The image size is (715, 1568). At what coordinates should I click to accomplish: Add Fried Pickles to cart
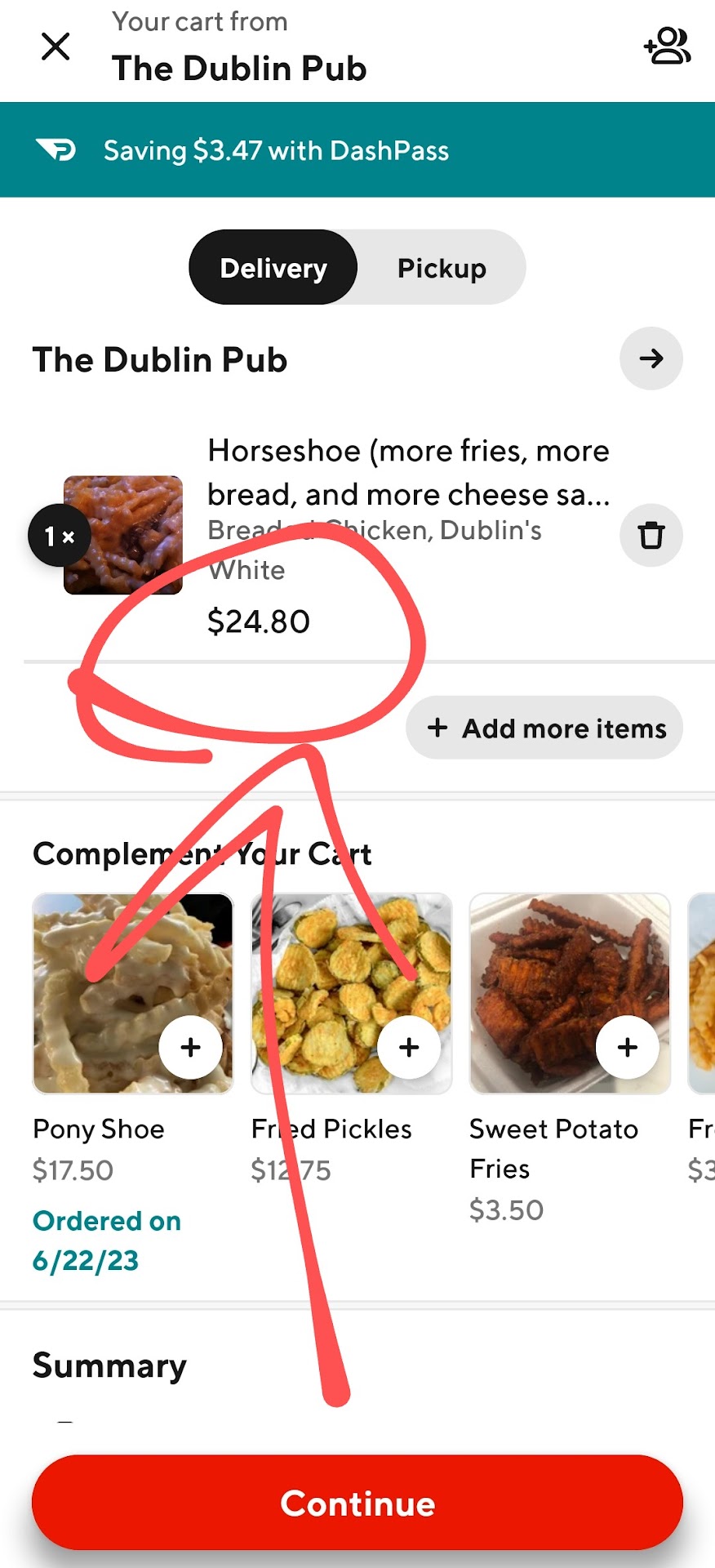pos(409,1047)
